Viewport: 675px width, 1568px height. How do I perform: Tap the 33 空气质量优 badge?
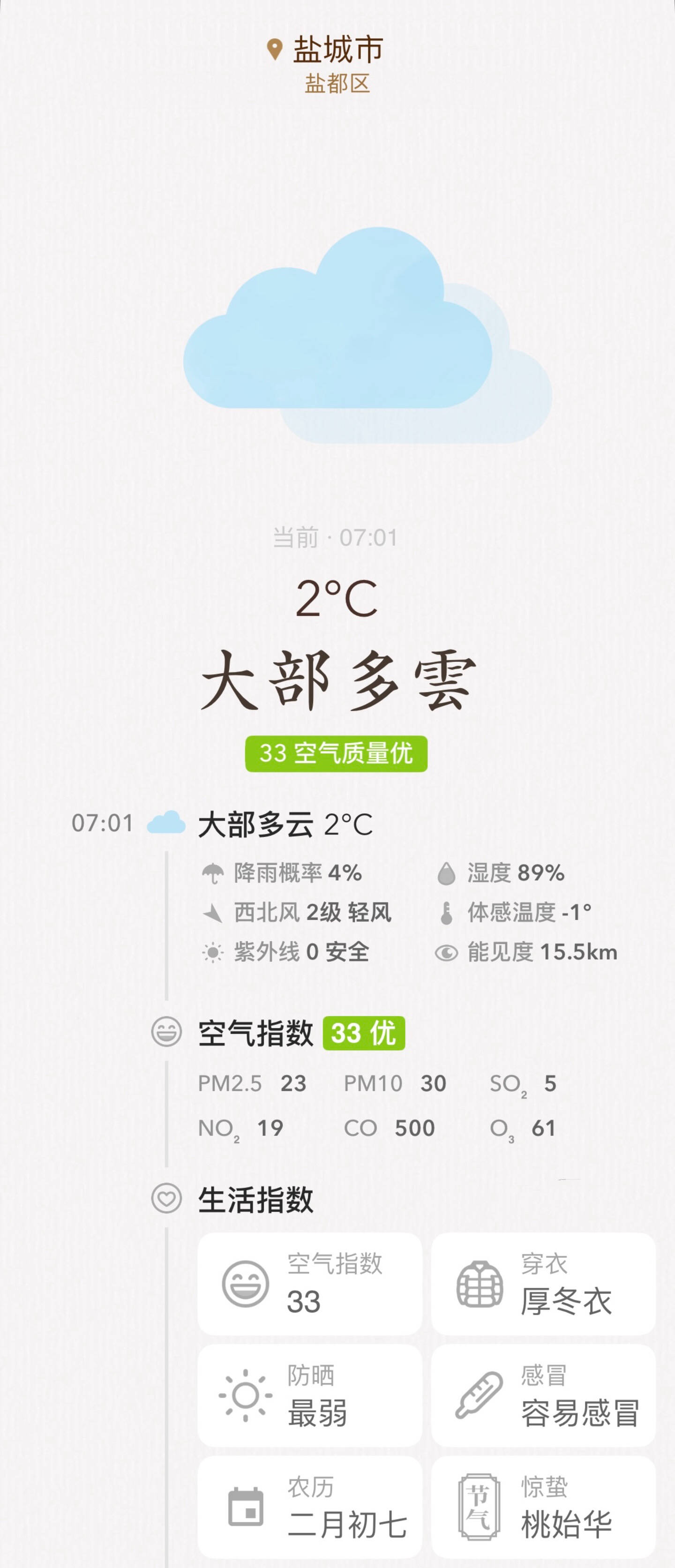(x=336, y=754)
